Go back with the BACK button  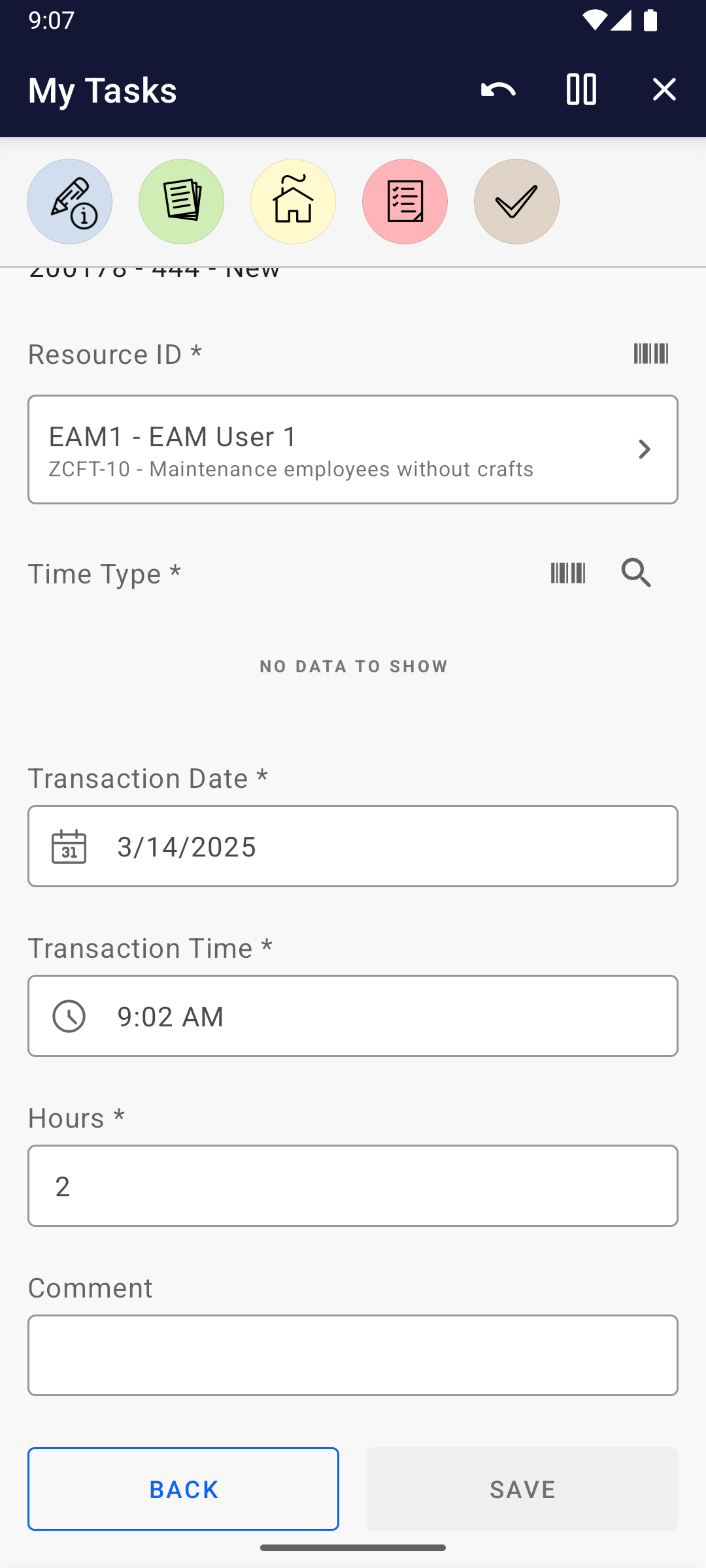[x=183, y=1489]
